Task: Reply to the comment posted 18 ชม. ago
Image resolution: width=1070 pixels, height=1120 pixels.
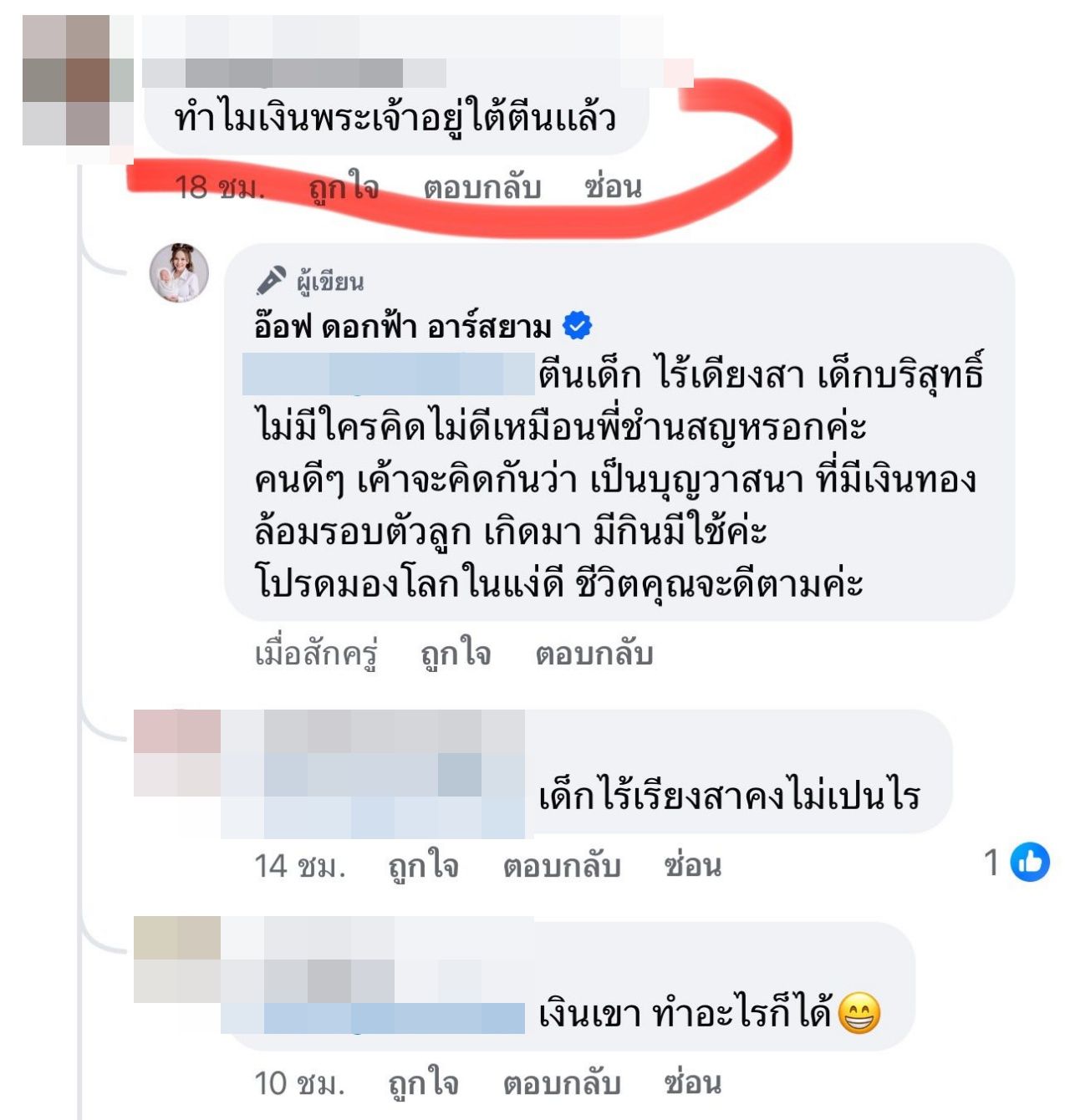Action: pos(481,188)
